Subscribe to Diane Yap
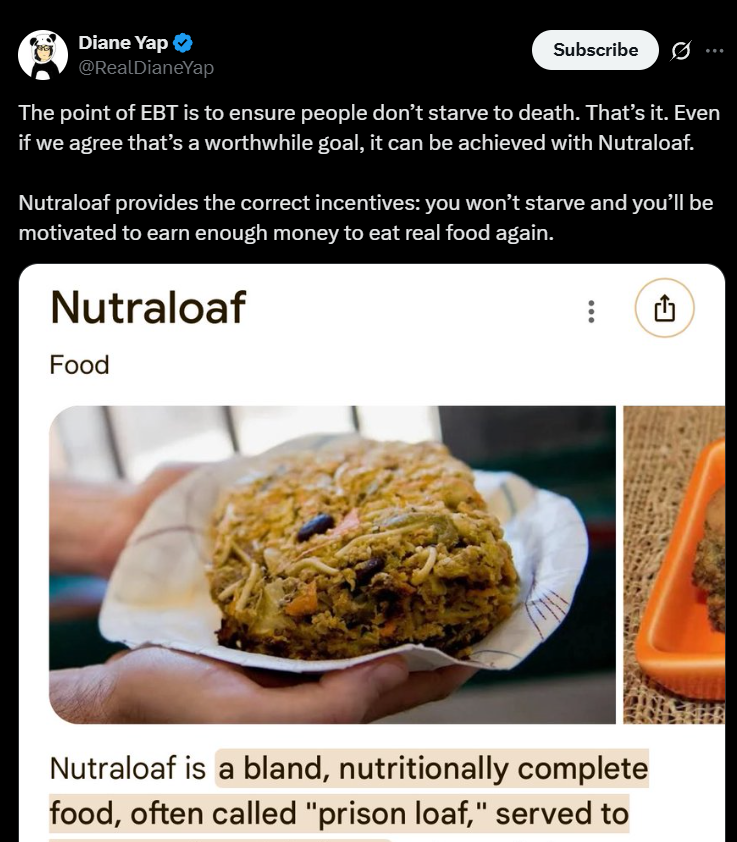Viewport: 737px width, 842px height. tap(595, 50)
